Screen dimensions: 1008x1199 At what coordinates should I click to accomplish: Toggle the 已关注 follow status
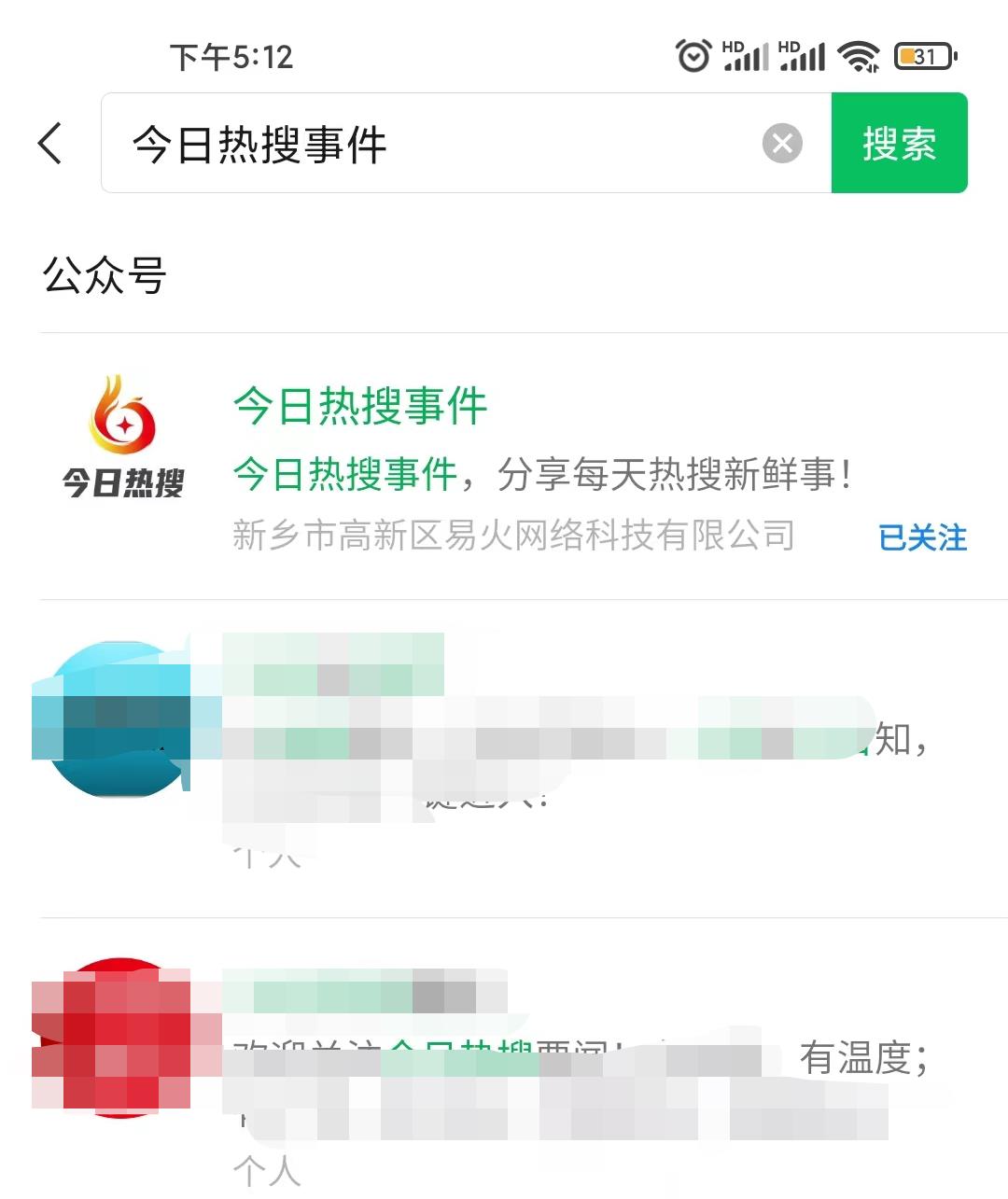pos(922,537)
